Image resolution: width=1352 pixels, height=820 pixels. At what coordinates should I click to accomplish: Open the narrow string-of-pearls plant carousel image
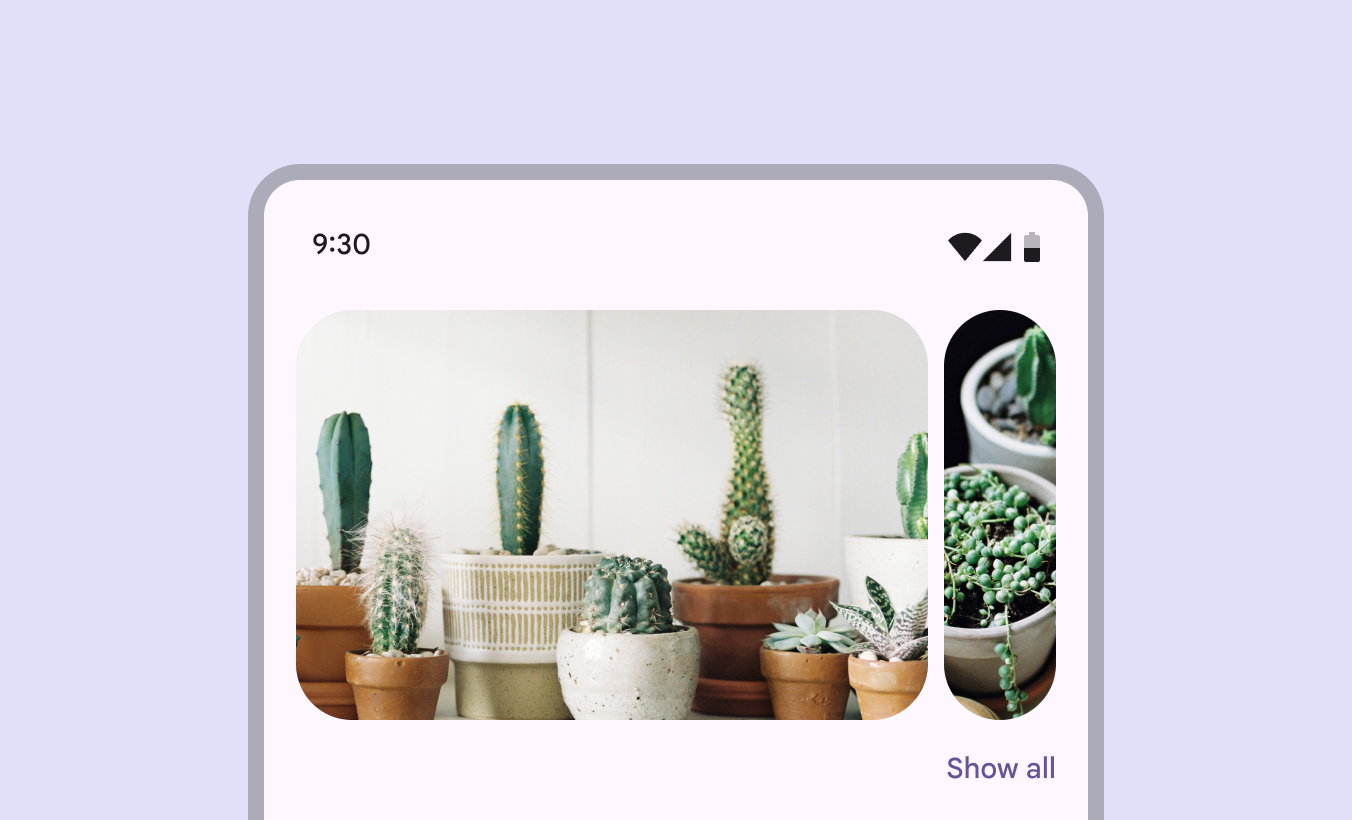(999, 514)
